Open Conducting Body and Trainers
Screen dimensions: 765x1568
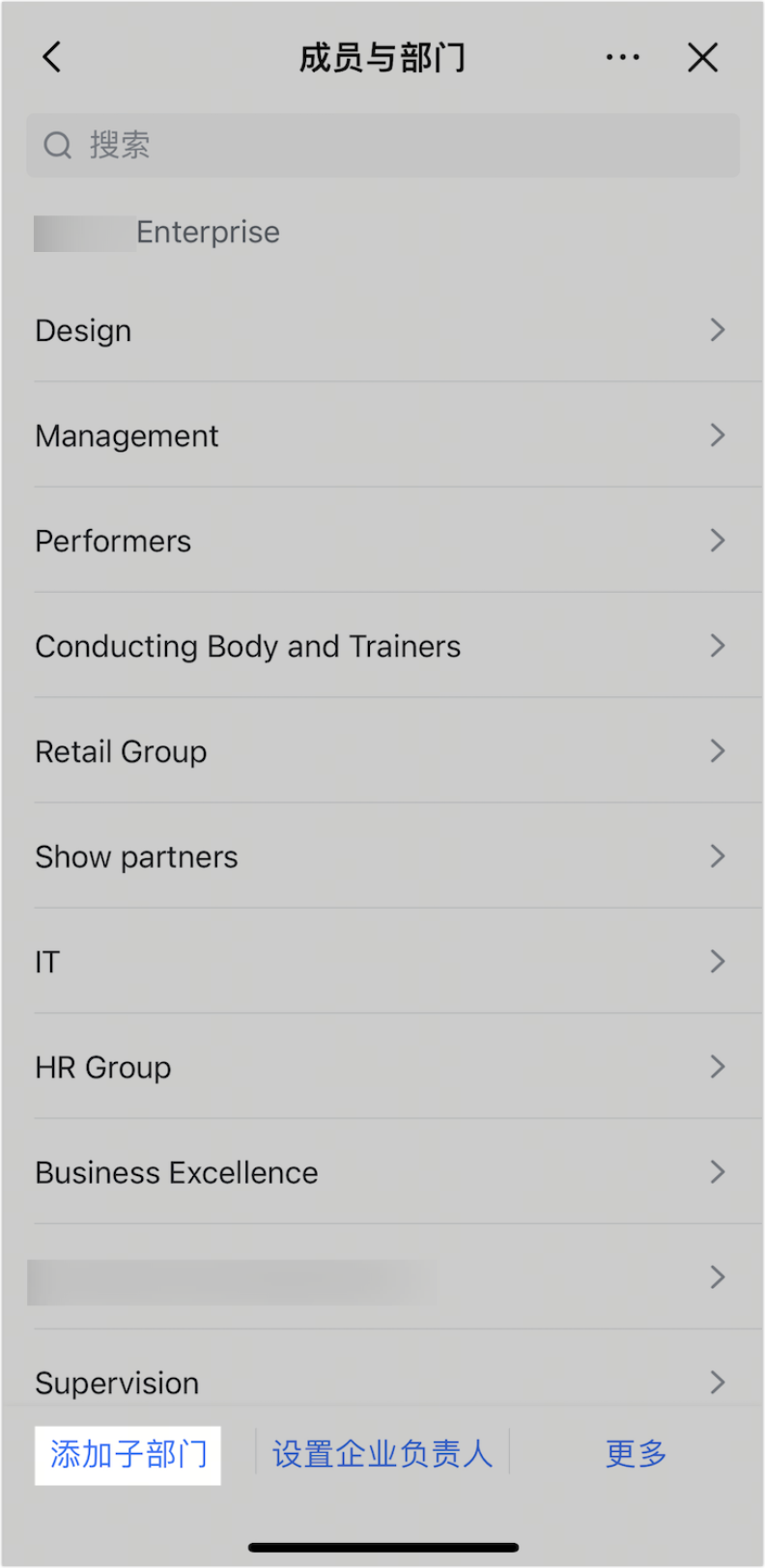[x=382, y=646]
